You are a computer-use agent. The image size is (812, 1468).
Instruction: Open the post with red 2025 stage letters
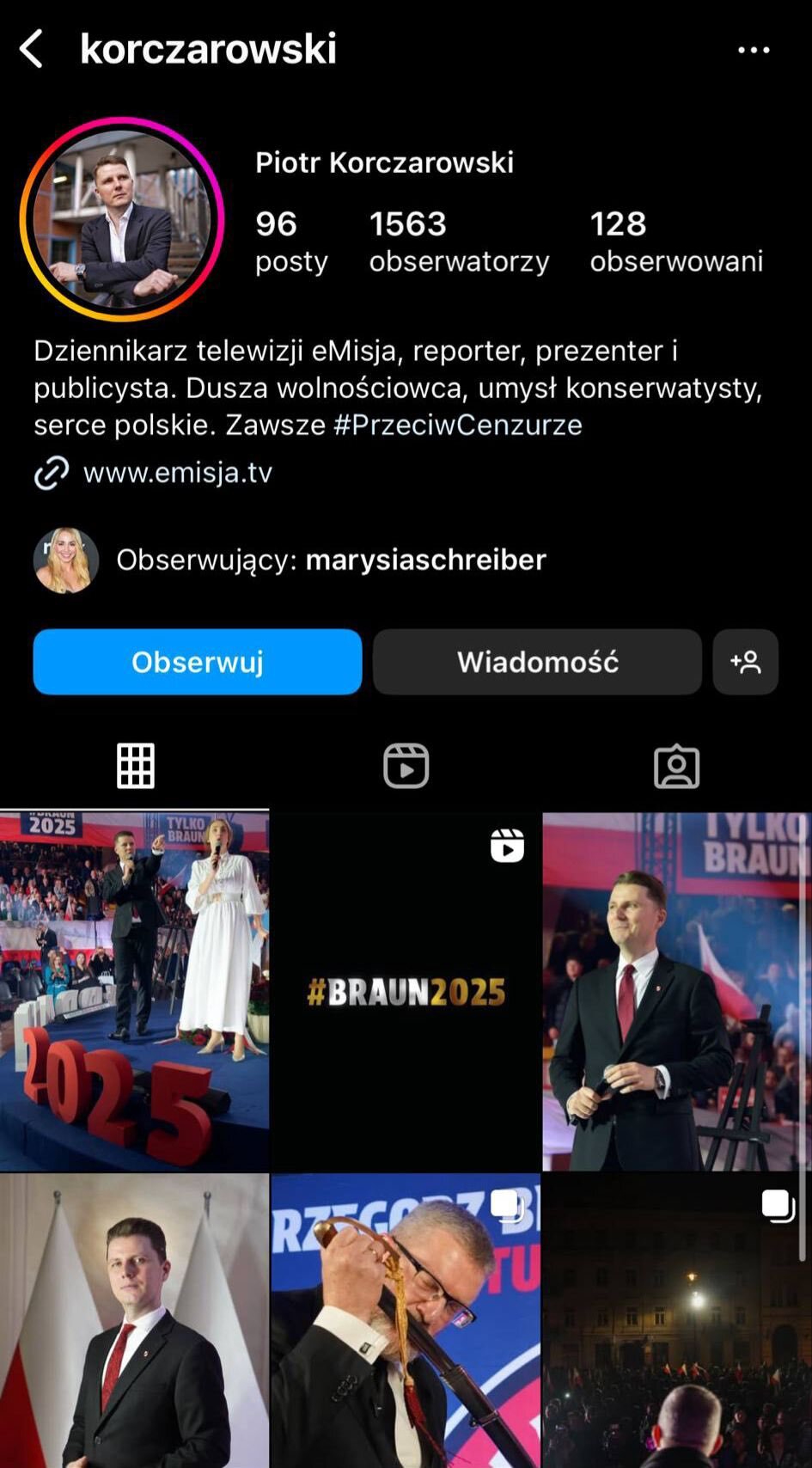click(134, 991)
